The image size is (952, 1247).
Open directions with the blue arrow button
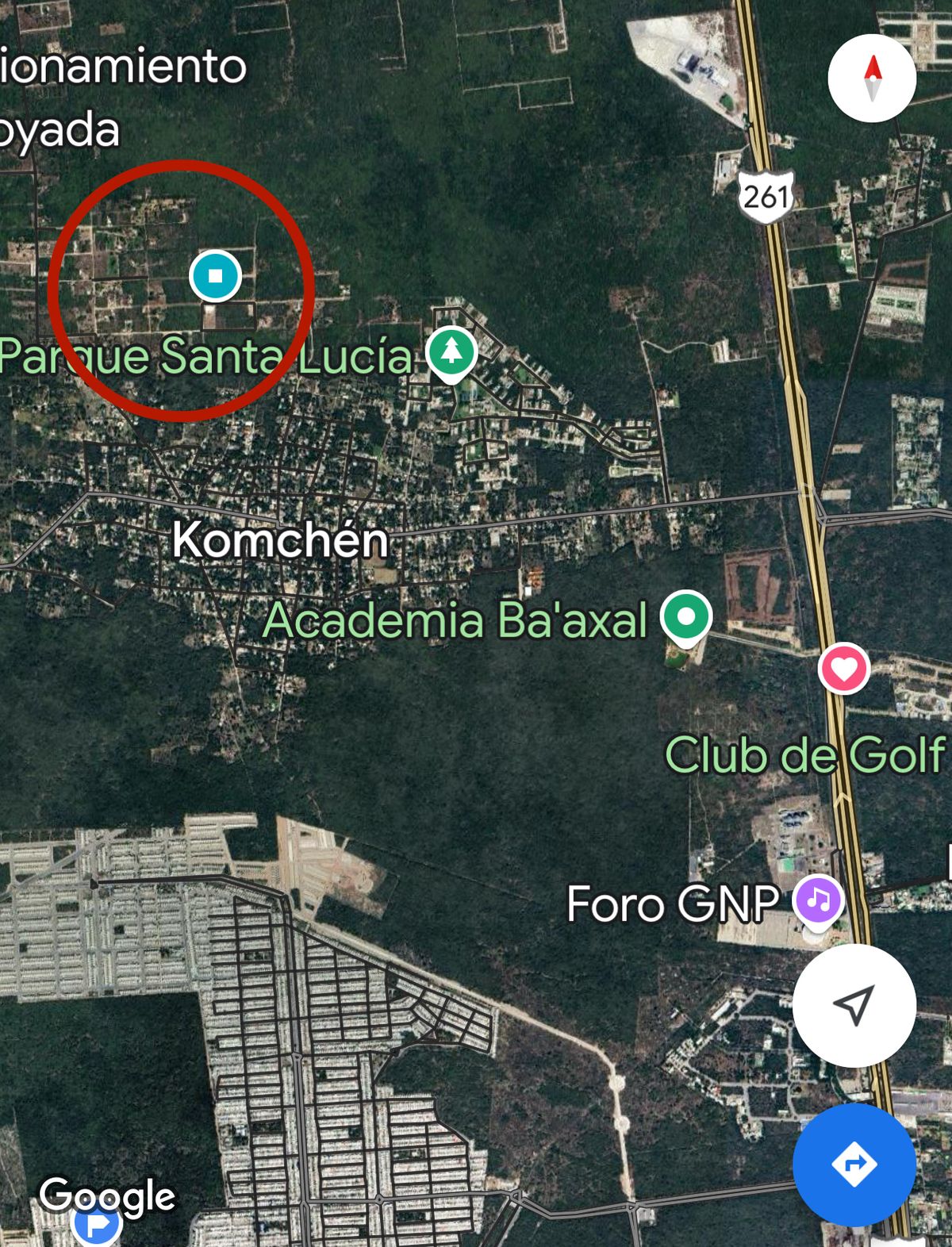[x=854, y=1164]
